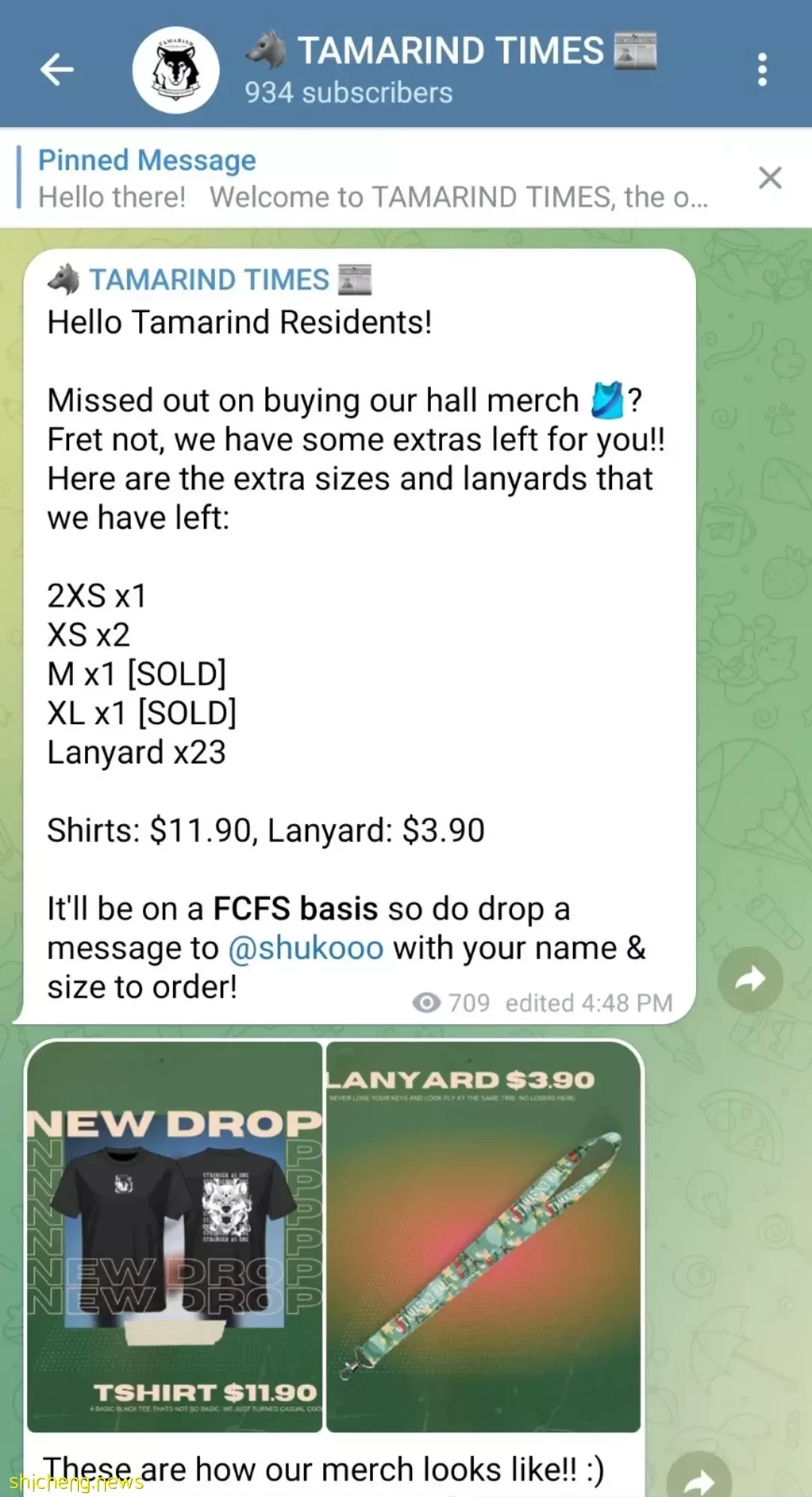The width and height of the screenshot is (812, 1497).
Task: View the lanyard $3.90 photo
Action: pyautogui.click(x=483, y=1237)
